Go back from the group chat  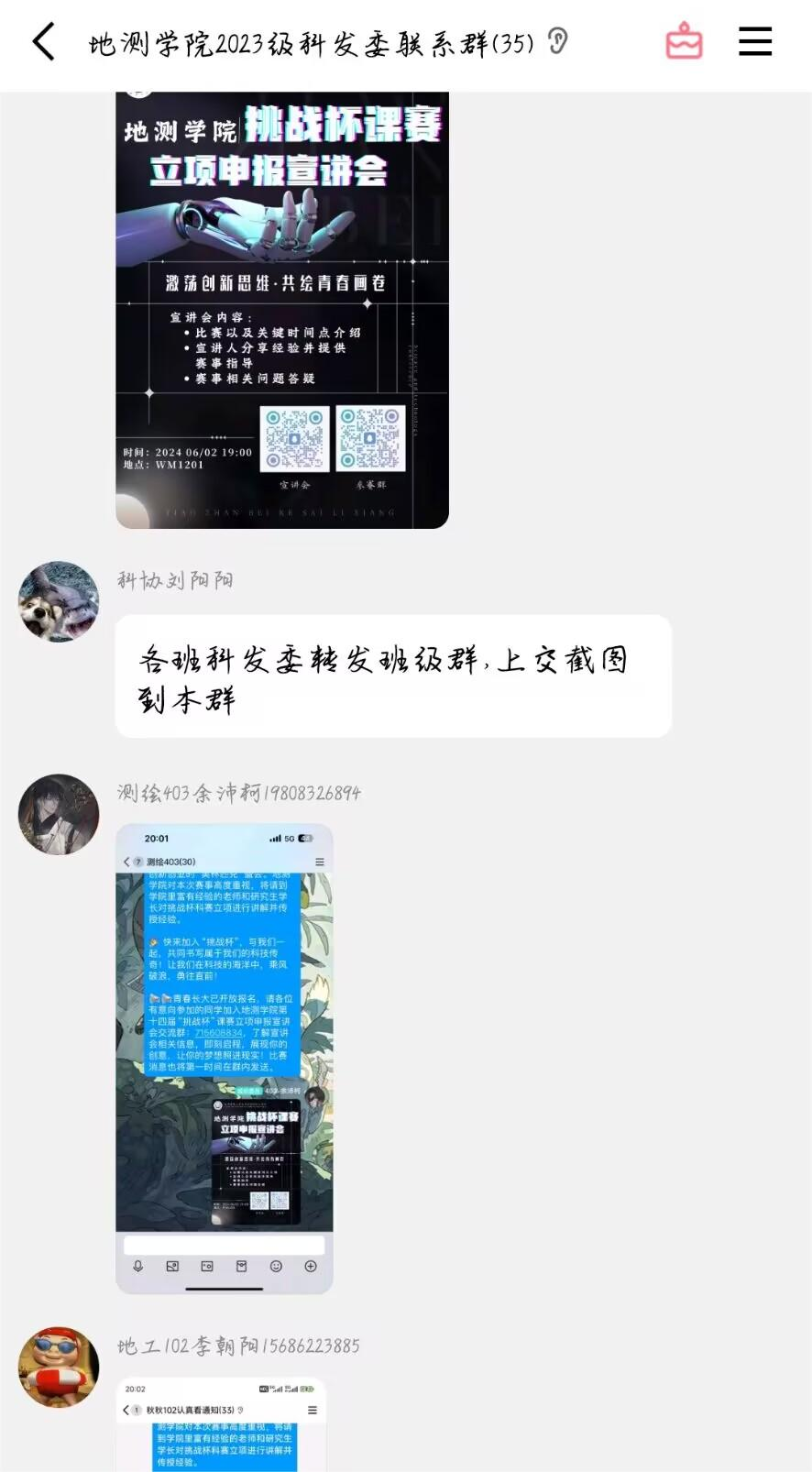pos(44,42)
